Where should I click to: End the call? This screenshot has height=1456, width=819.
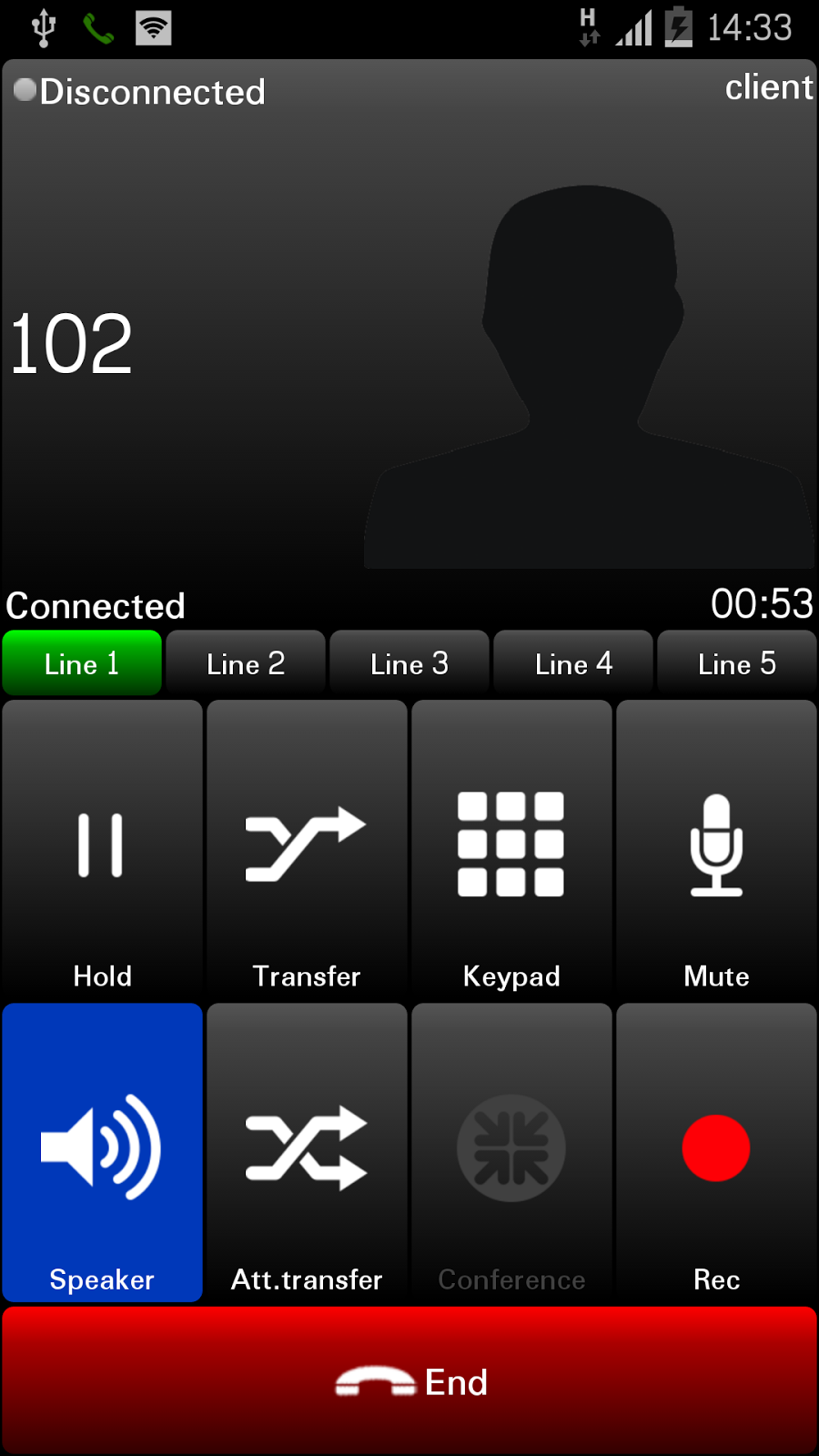pos(409,1380)
